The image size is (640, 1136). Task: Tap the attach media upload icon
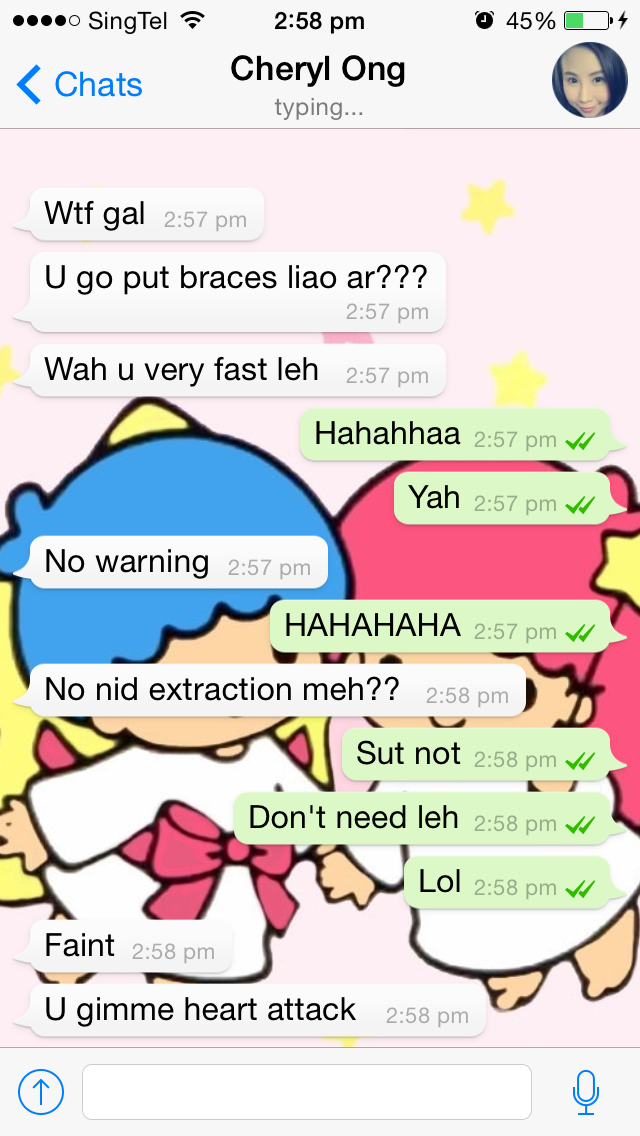[x=41, y=1092]
